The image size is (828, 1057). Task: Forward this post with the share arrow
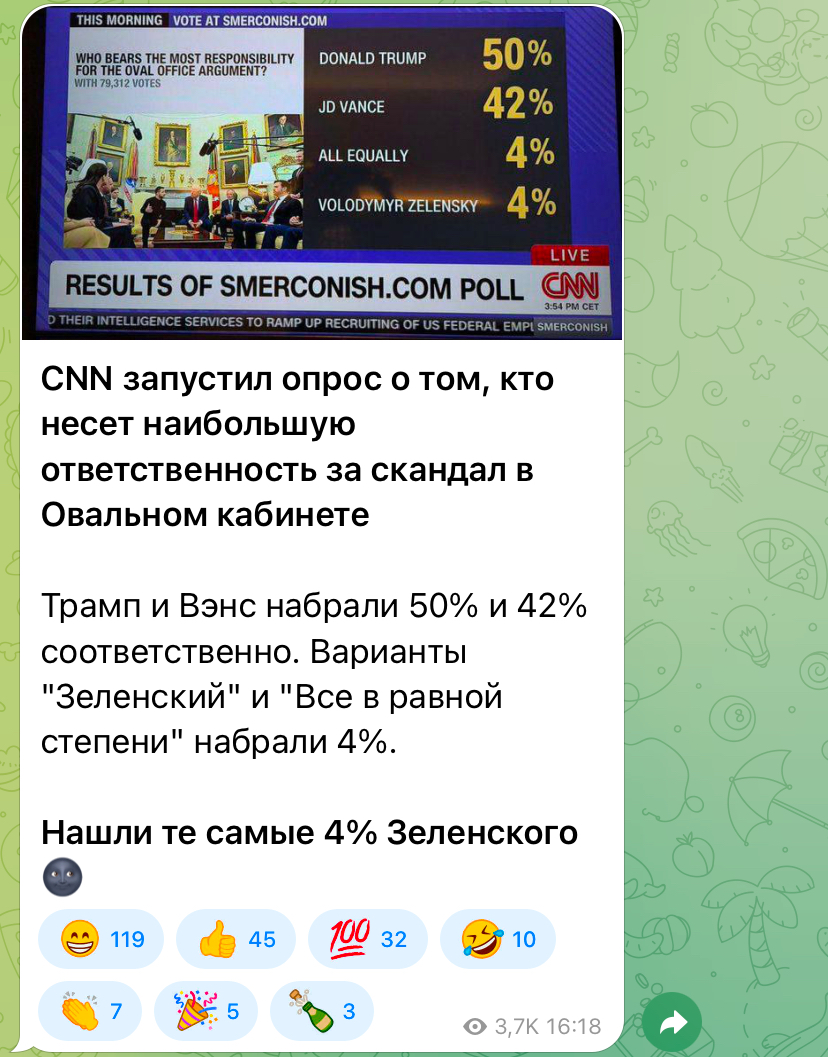[672, 1021]
